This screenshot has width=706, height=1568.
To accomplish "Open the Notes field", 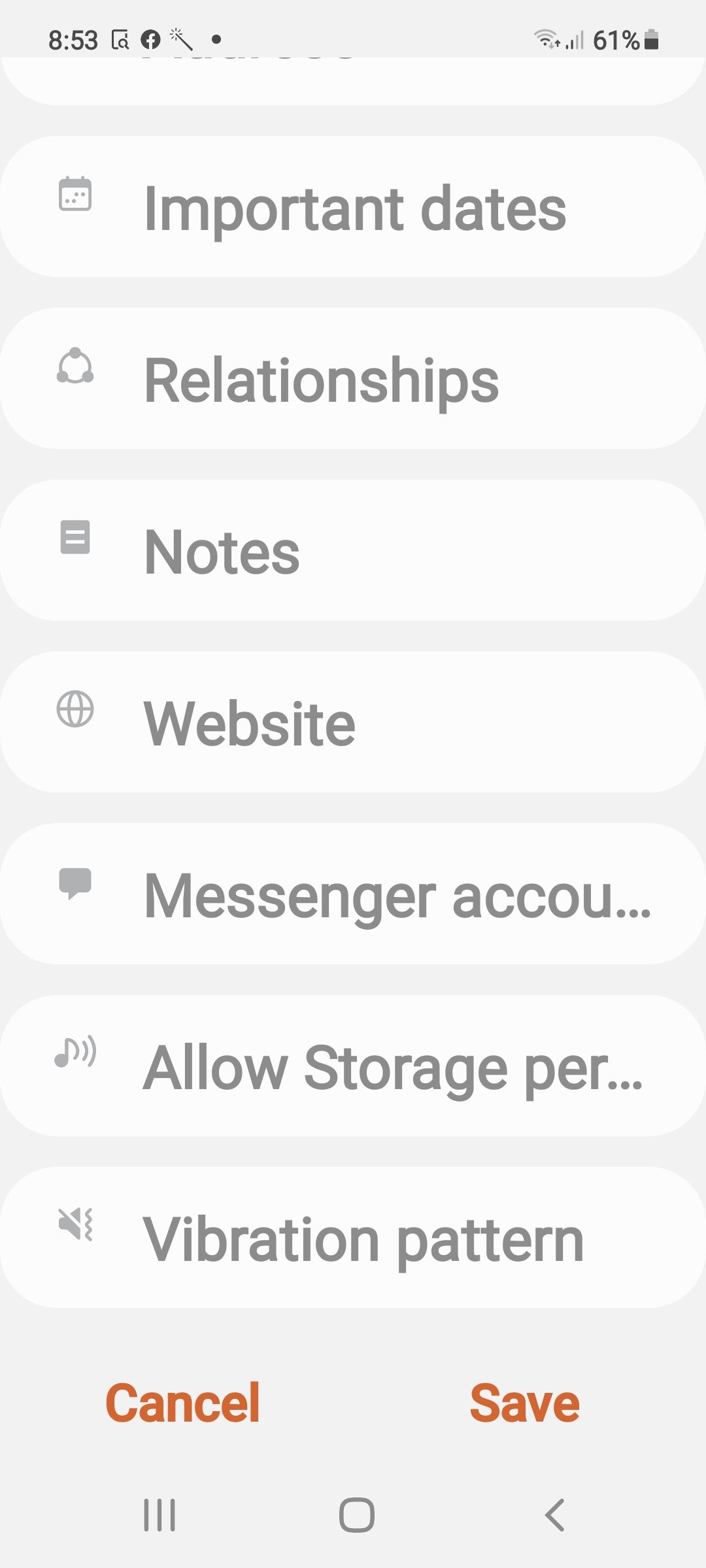I will point(353,551).
